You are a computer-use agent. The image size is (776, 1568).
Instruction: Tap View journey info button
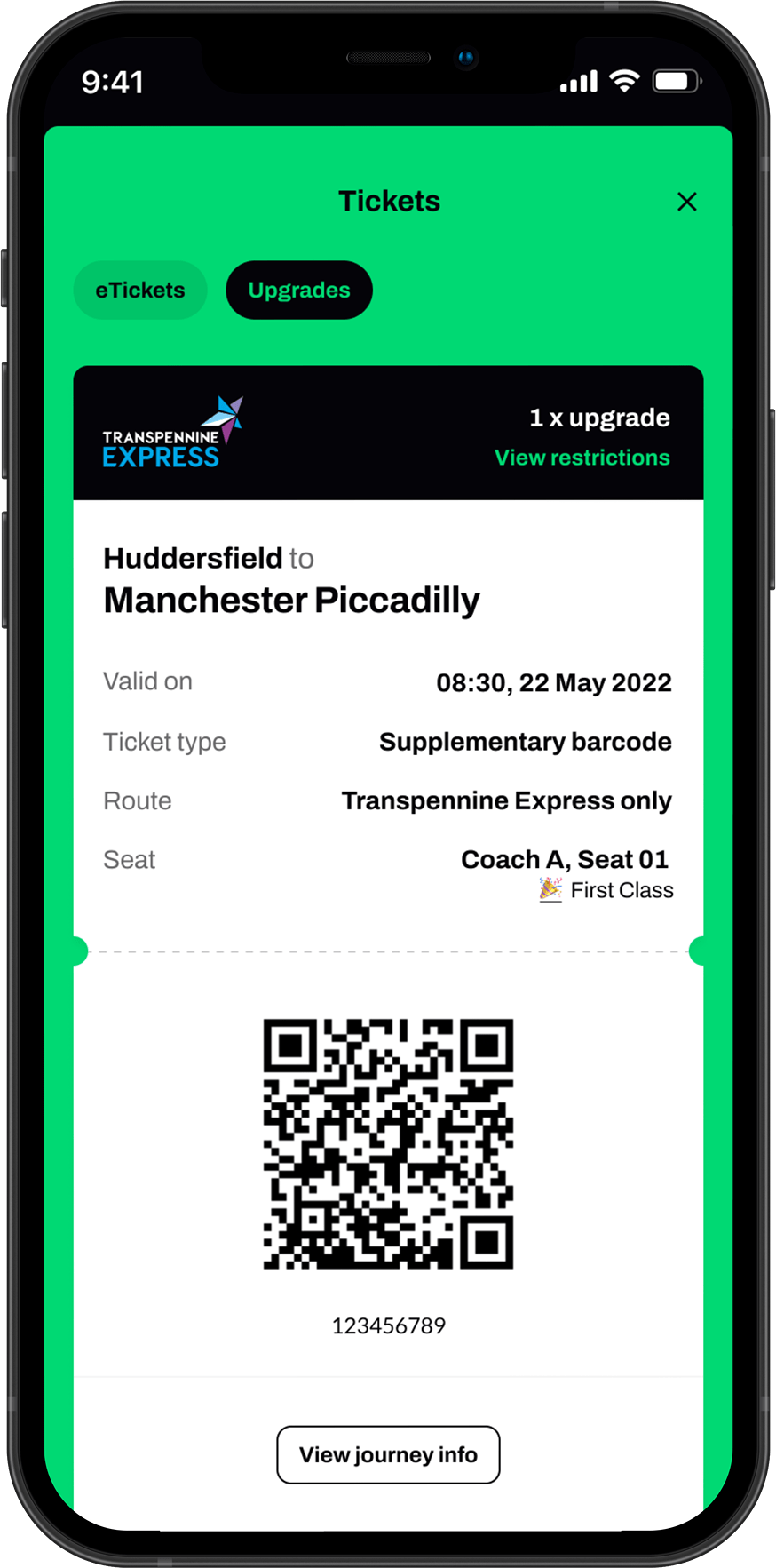point(388,1454)
